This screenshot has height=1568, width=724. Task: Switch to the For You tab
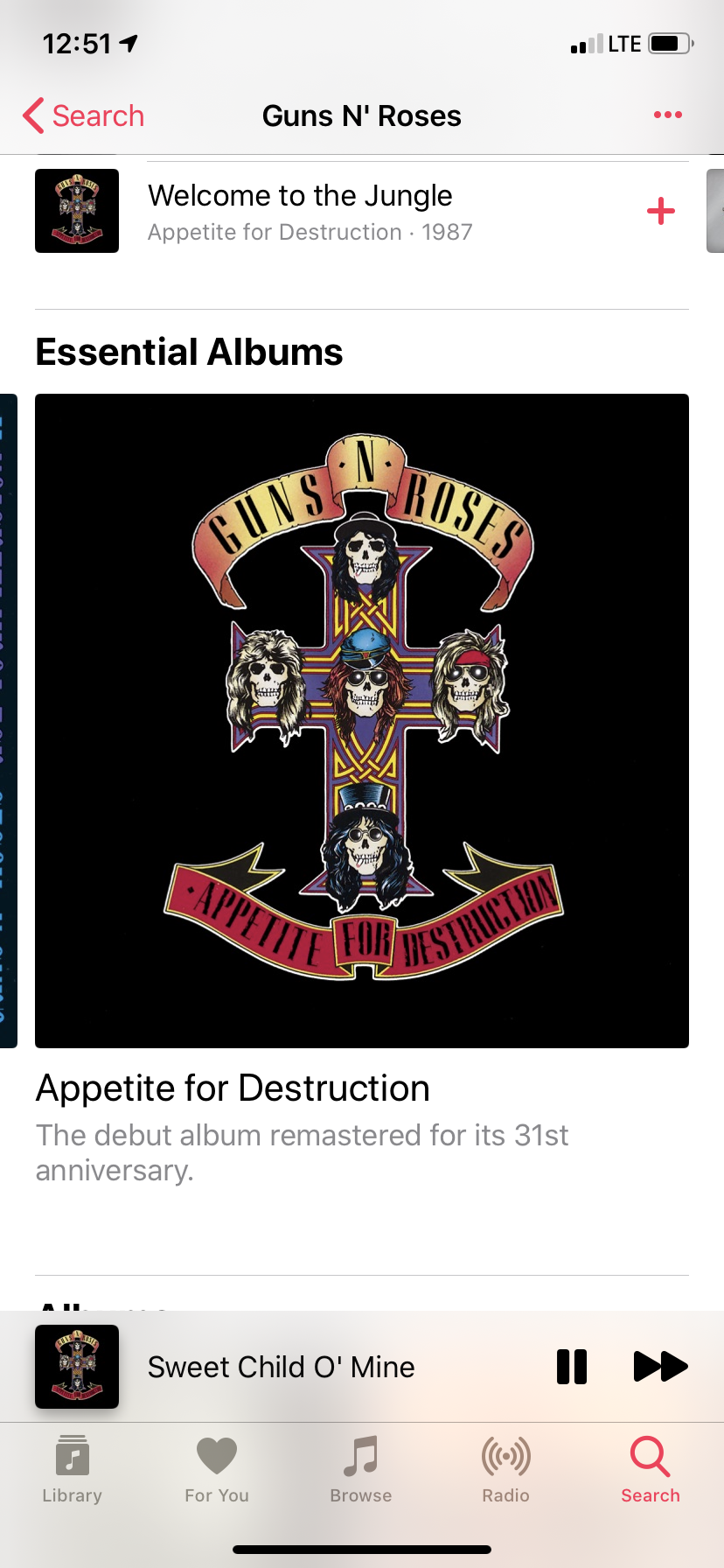coord(217,1470)
